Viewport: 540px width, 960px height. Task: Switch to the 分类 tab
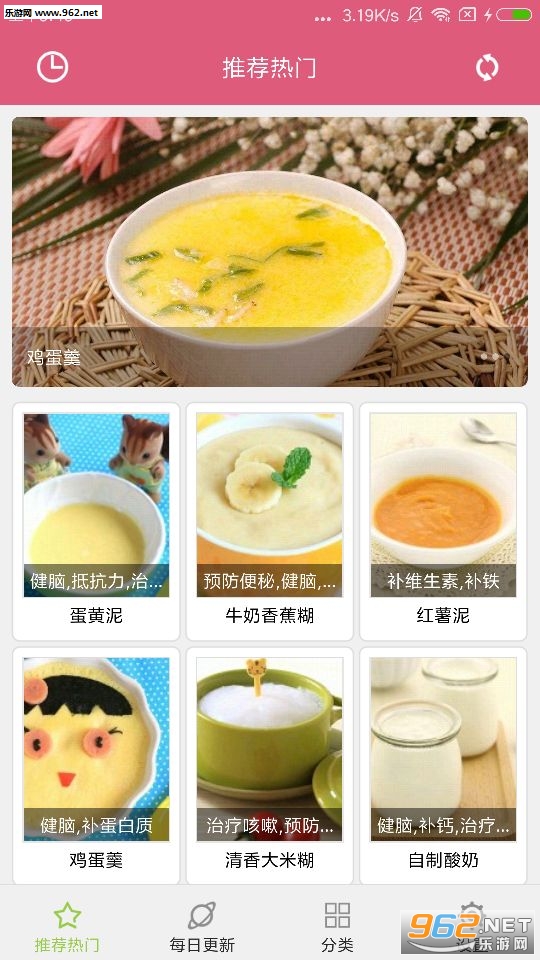coord(337,926)
